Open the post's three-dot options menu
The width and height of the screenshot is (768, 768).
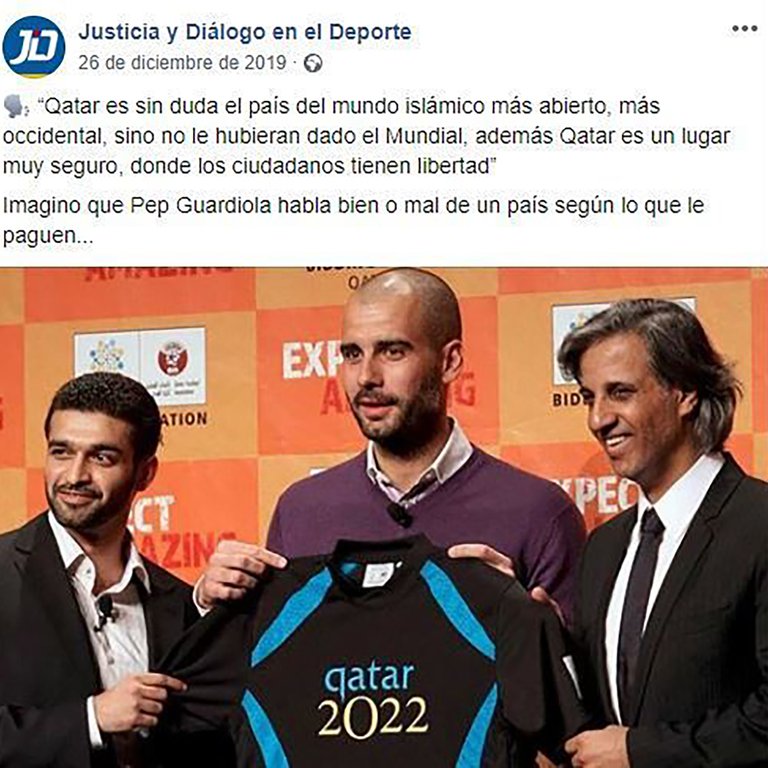tap(744, 29)
